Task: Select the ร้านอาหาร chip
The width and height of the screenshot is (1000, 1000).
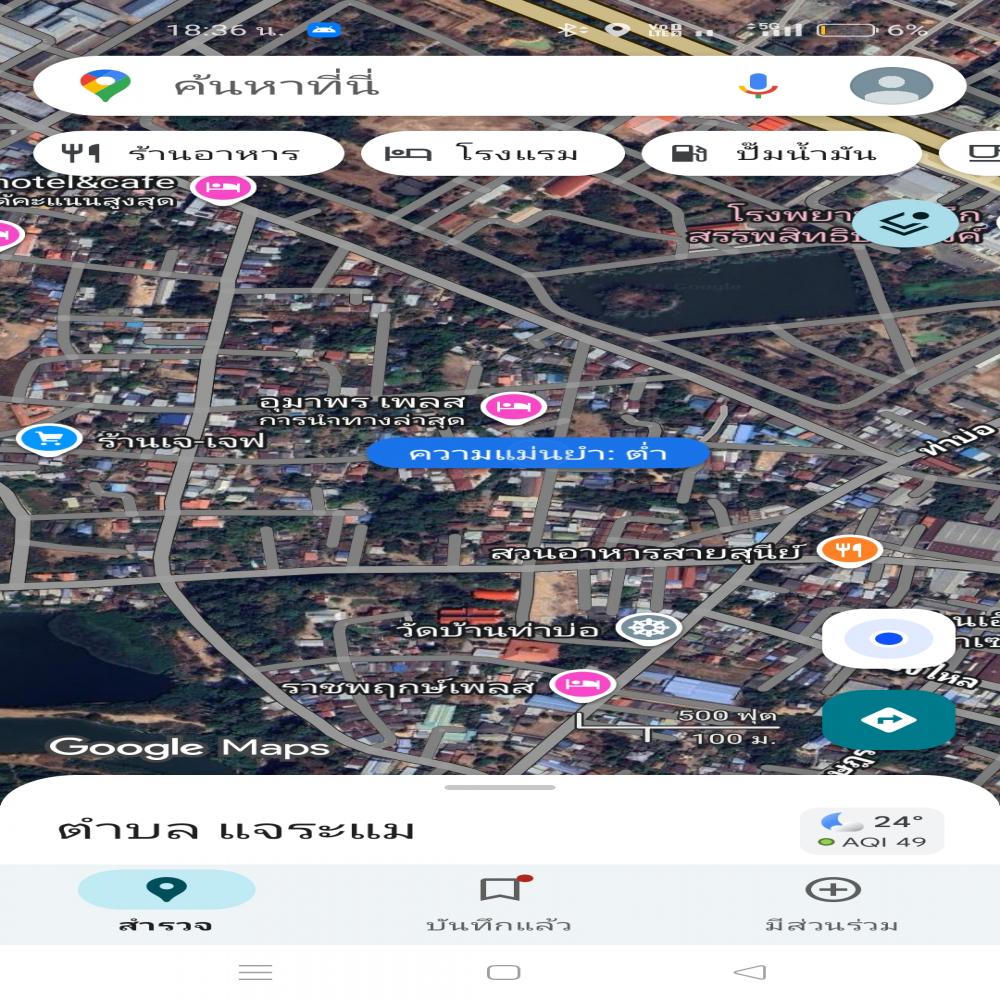Action: [x=188, y=154]
